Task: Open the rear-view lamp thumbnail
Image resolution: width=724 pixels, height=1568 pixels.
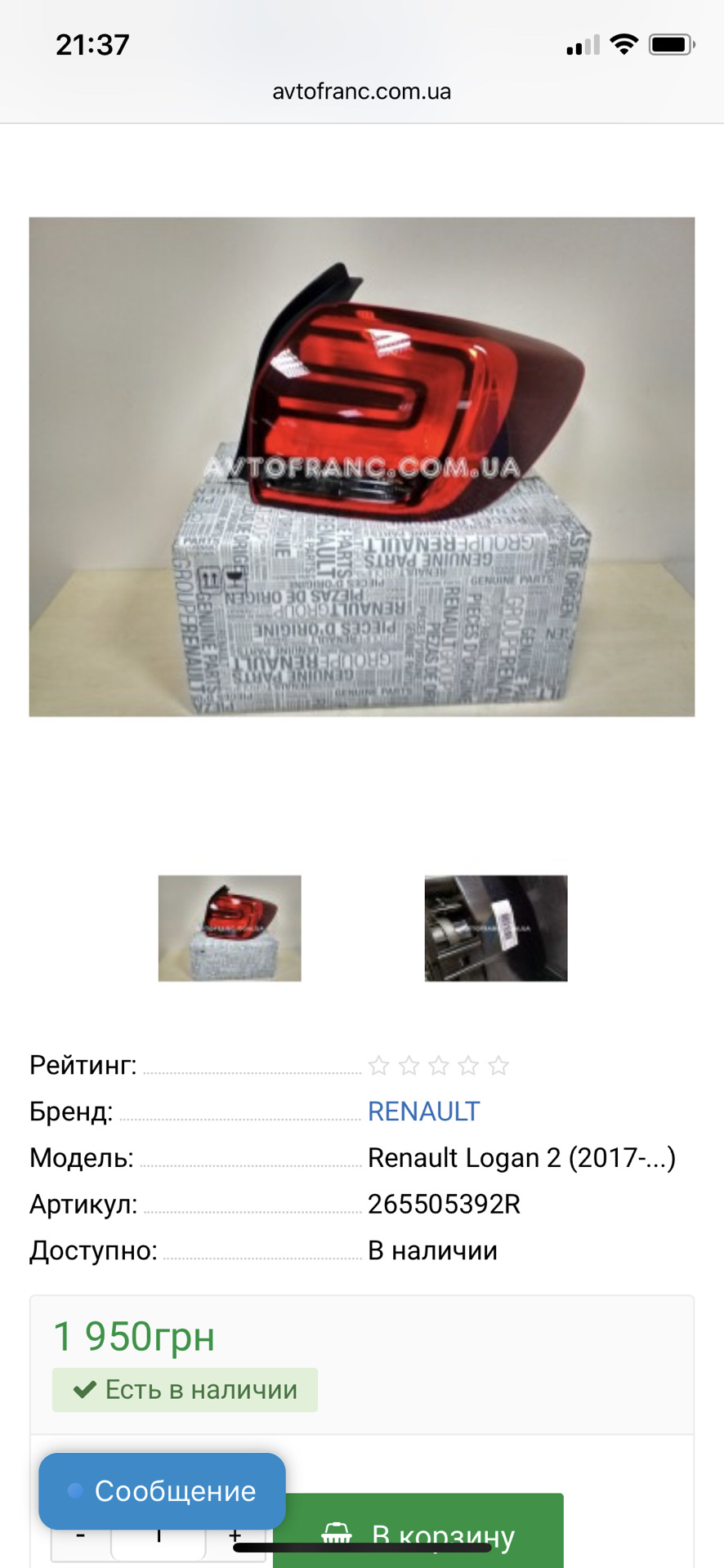Action: (495, 929)
